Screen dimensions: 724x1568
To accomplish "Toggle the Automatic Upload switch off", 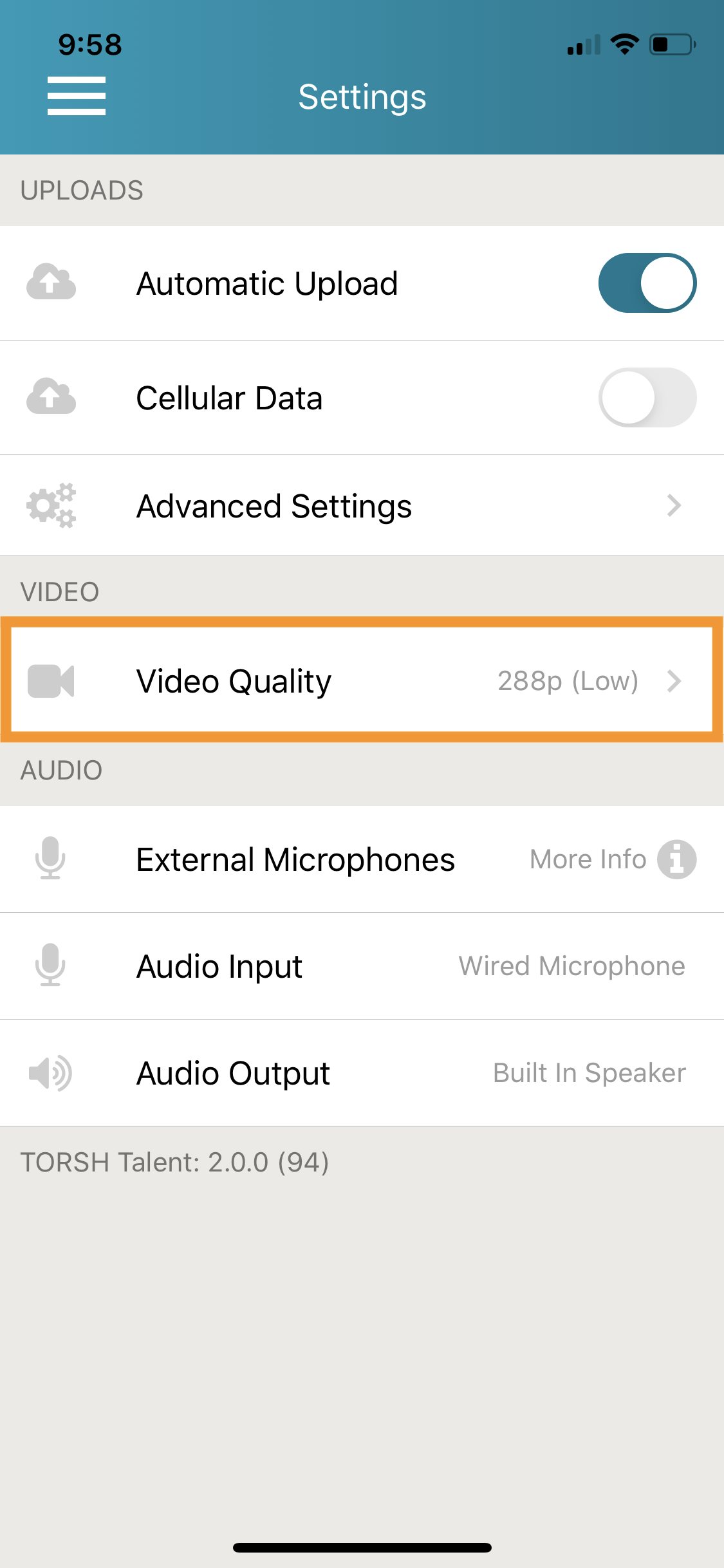I will click(x=647, y=283).
